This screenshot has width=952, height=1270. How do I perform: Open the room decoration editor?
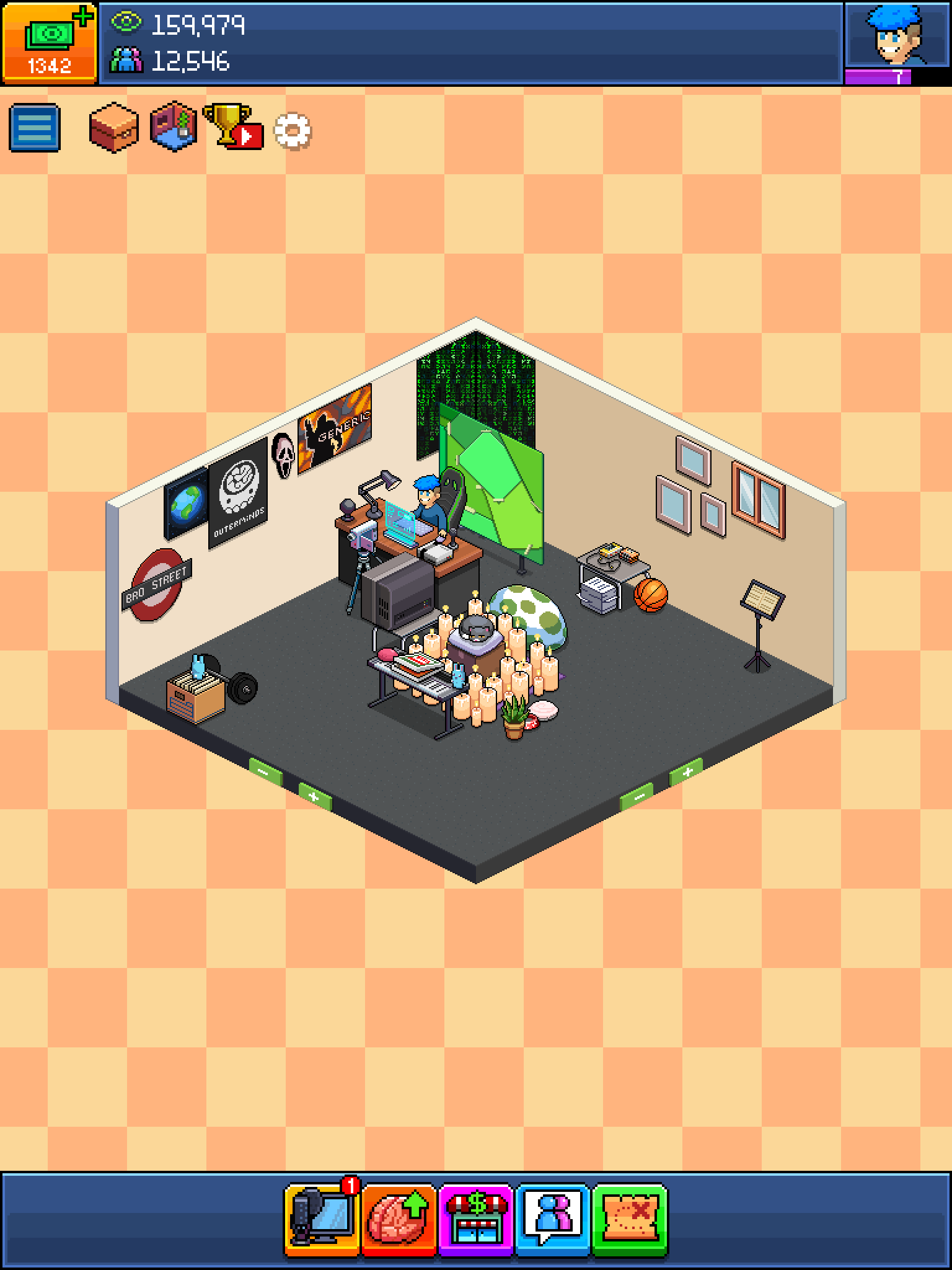click(174, 127)
